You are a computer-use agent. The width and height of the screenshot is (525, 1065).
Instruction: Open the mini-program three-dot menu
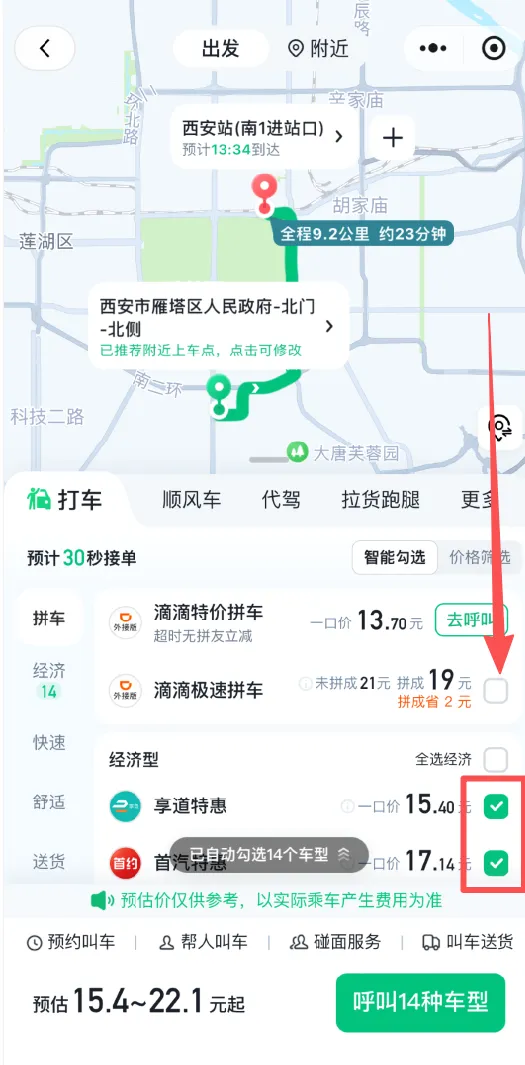tap(433, 48)
